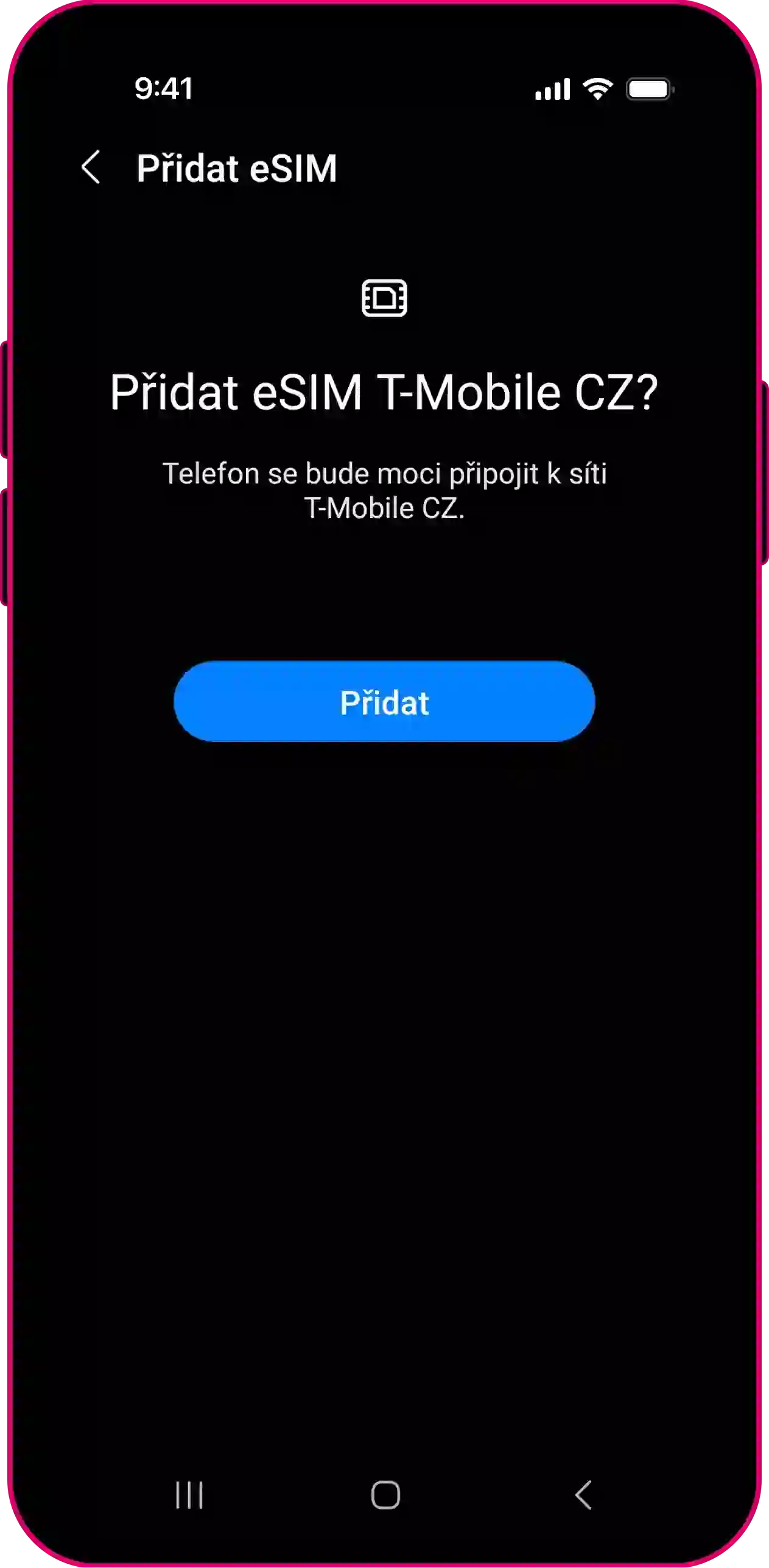Go back from Přidat eSIM screen
Screen dimensions: 769x1568
pyautogui.click(x=91, y=167)
